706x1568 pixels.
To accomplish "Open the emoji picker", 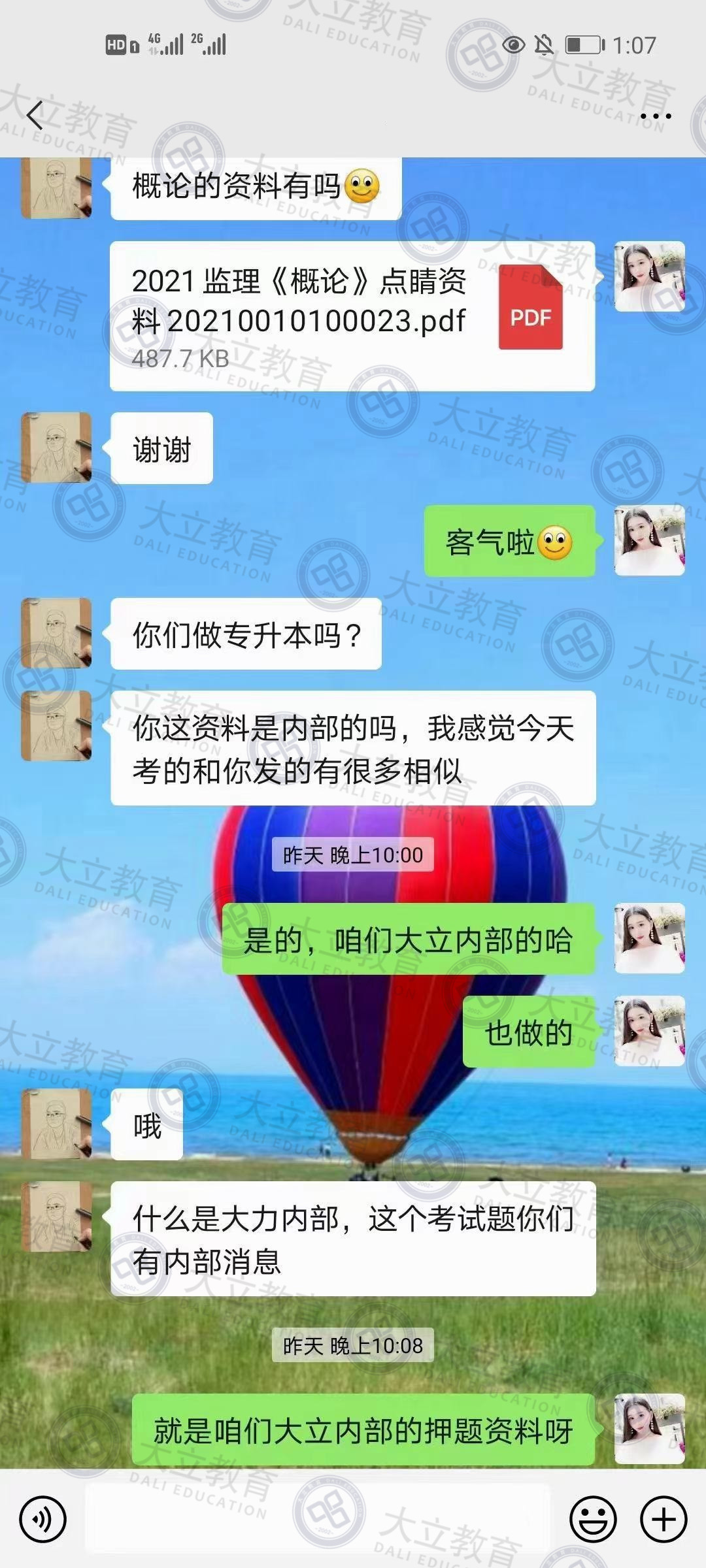I will pyautogui.click(x=593, y=1519).
